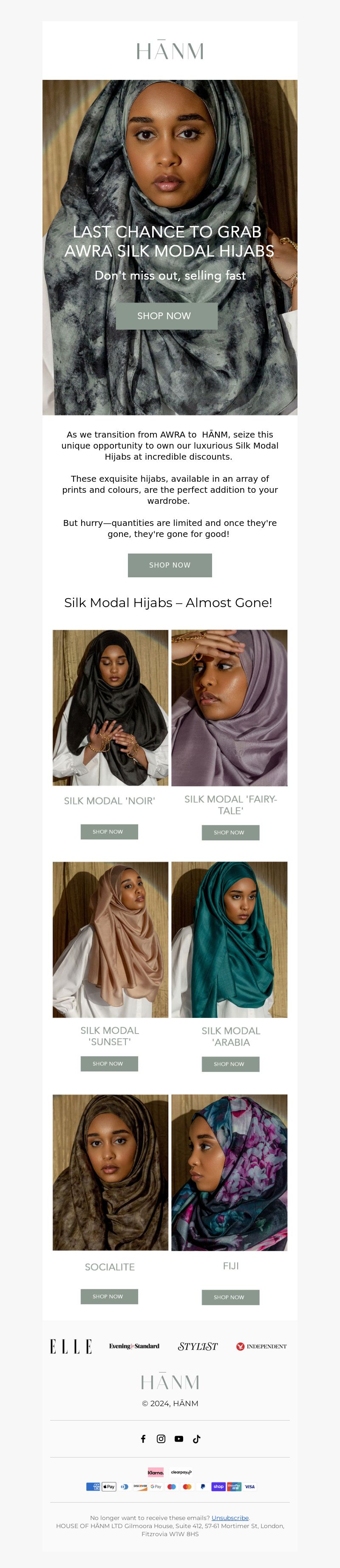The height and width of the screenshot is (1568, 340).
Task: Open the Silk Modal 'Noir' product photo
Action: [x=110, y=707]
